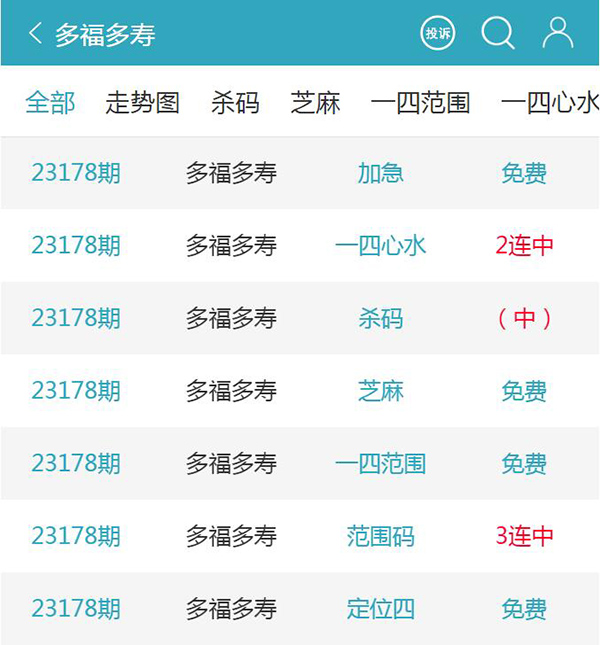This screenshot has width=600, height=645.
Task: Select the 杀码 tab
Action: click(x=235, y=102)
